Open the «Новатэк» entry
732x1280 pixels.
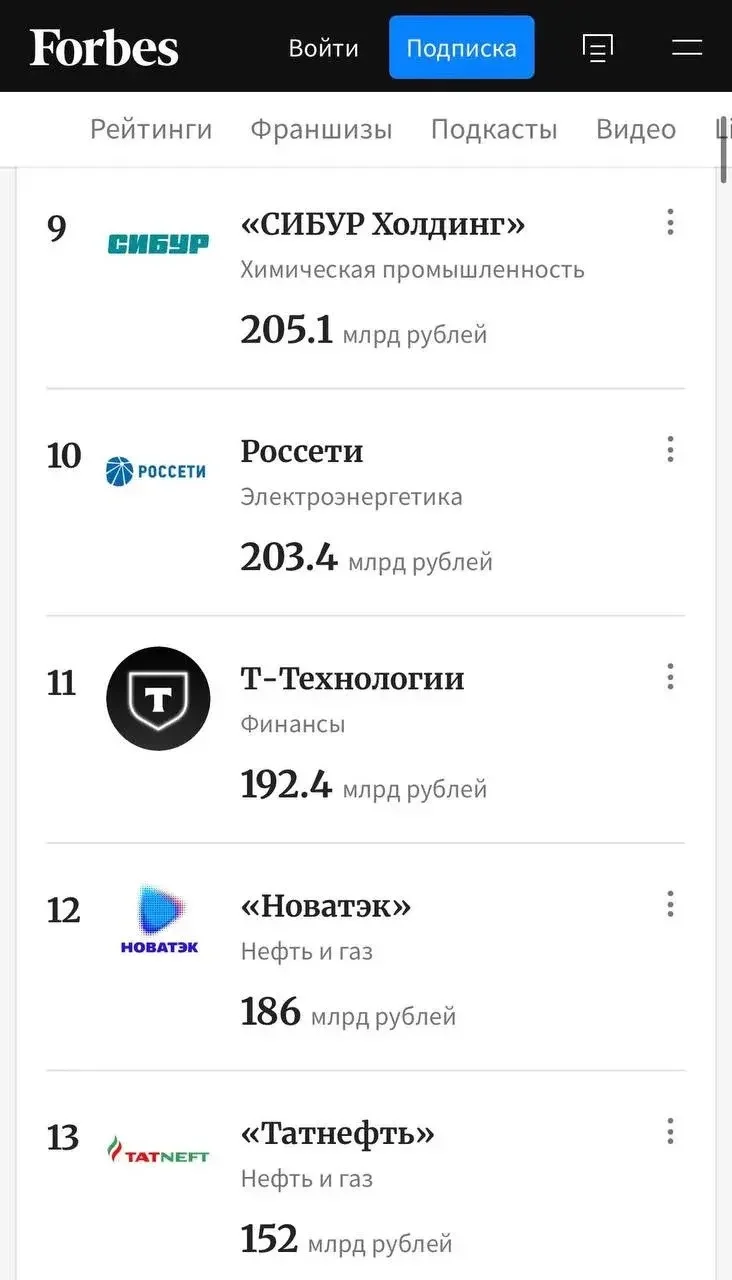click(326, 907)
